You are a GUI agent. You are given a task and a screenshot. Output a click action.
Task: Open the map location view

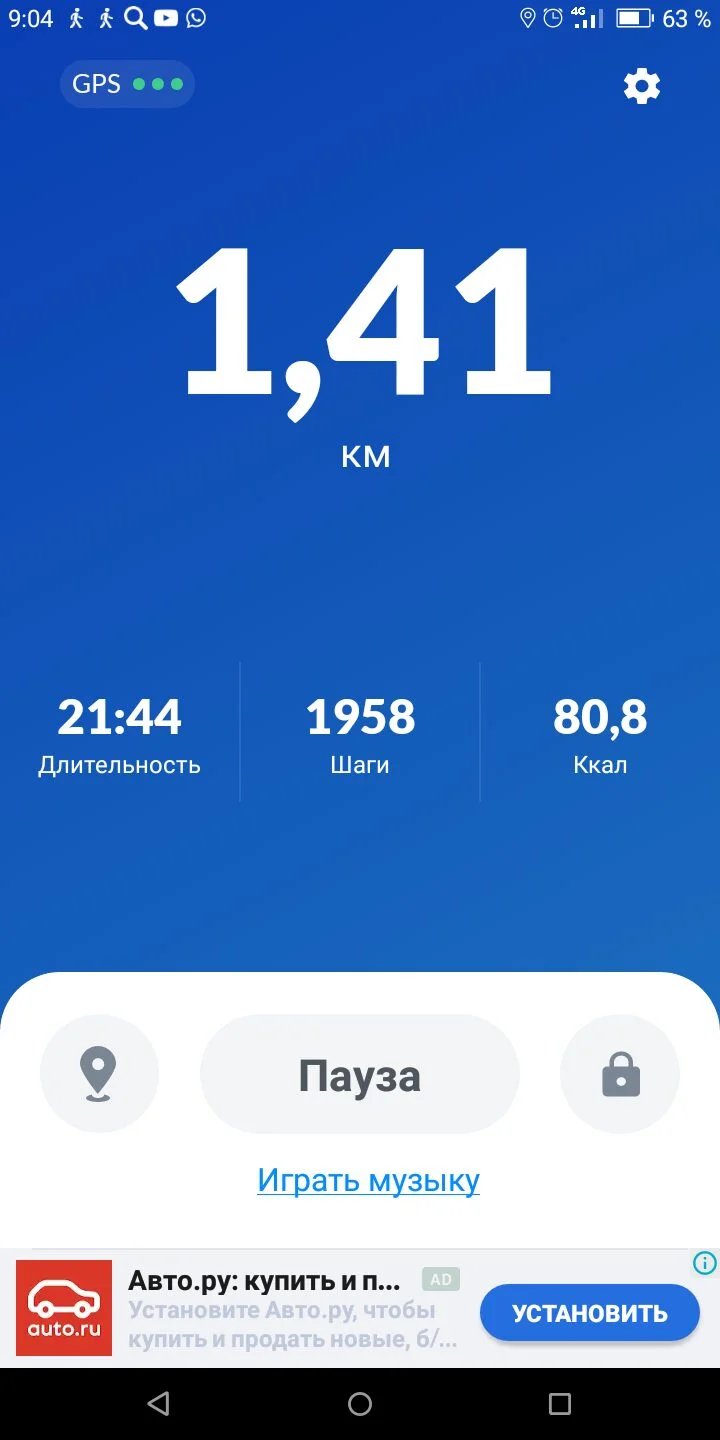[x=99, y=1074]
